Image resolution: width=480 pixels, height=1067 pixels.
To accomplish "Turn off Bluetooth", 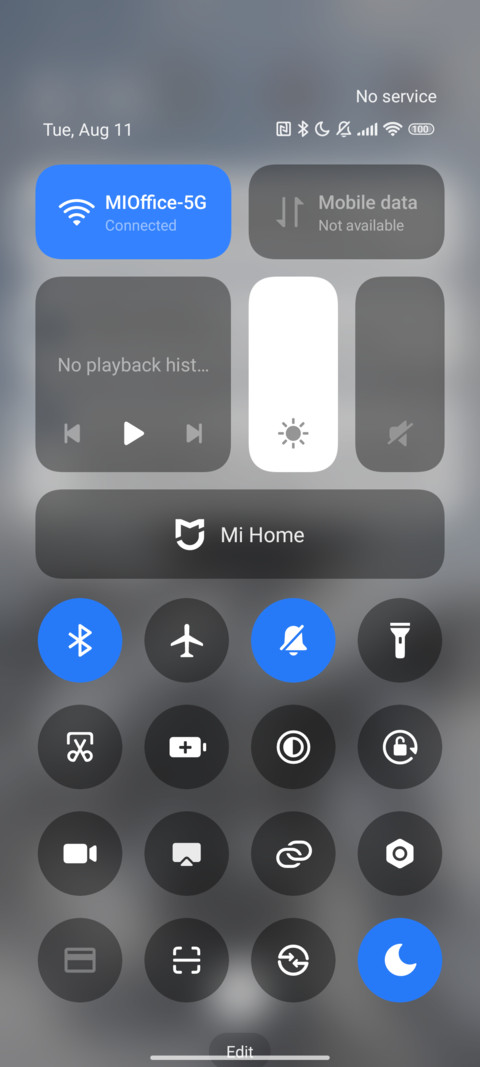I will (x=80, y=640).
